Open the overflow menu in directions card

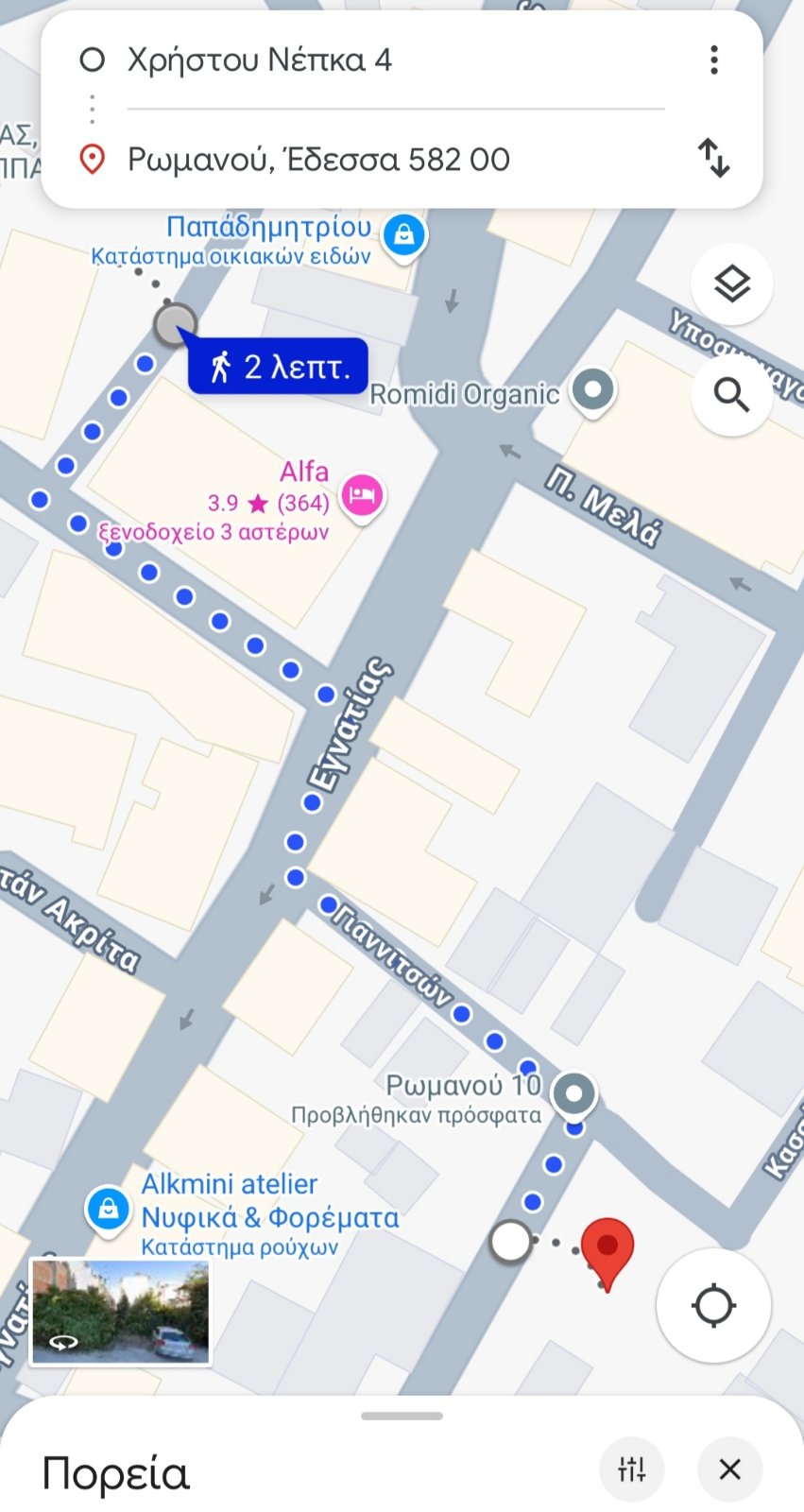click(714, 60)
